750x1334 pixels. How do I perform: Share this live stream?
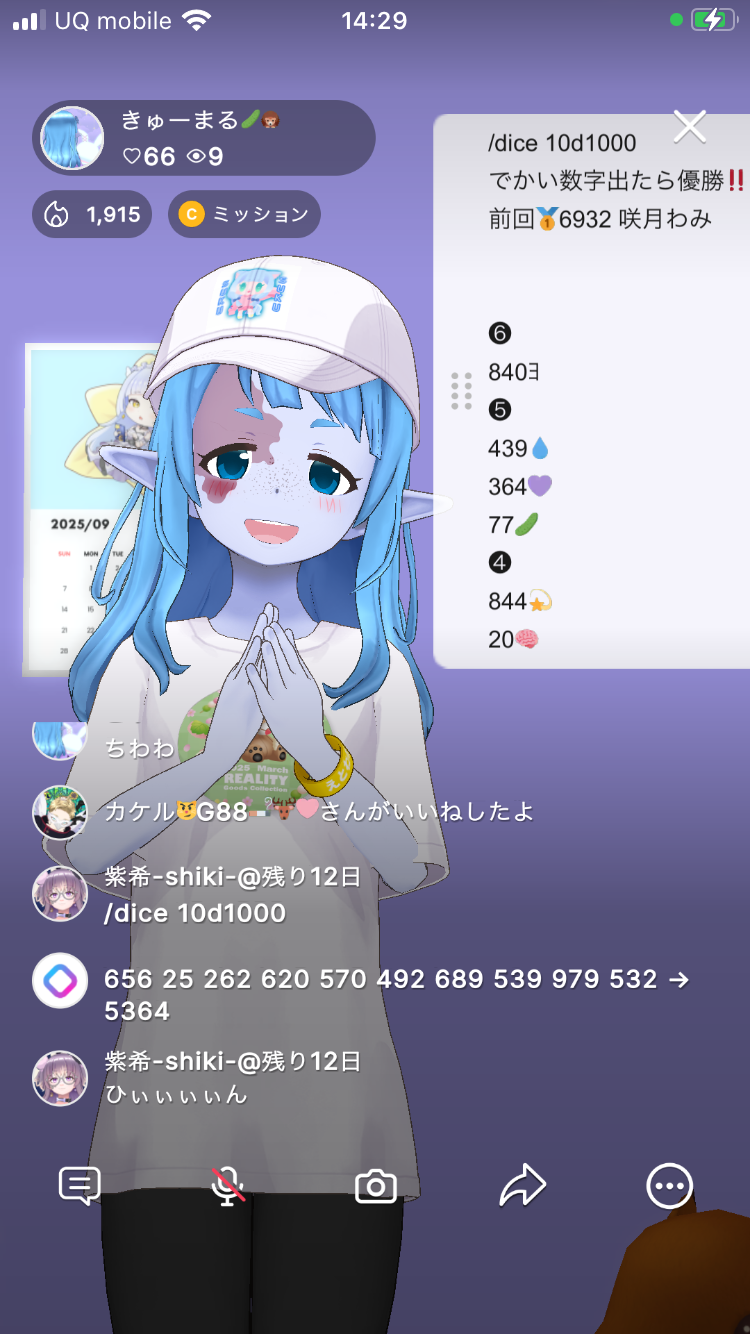coord(522,1187)
